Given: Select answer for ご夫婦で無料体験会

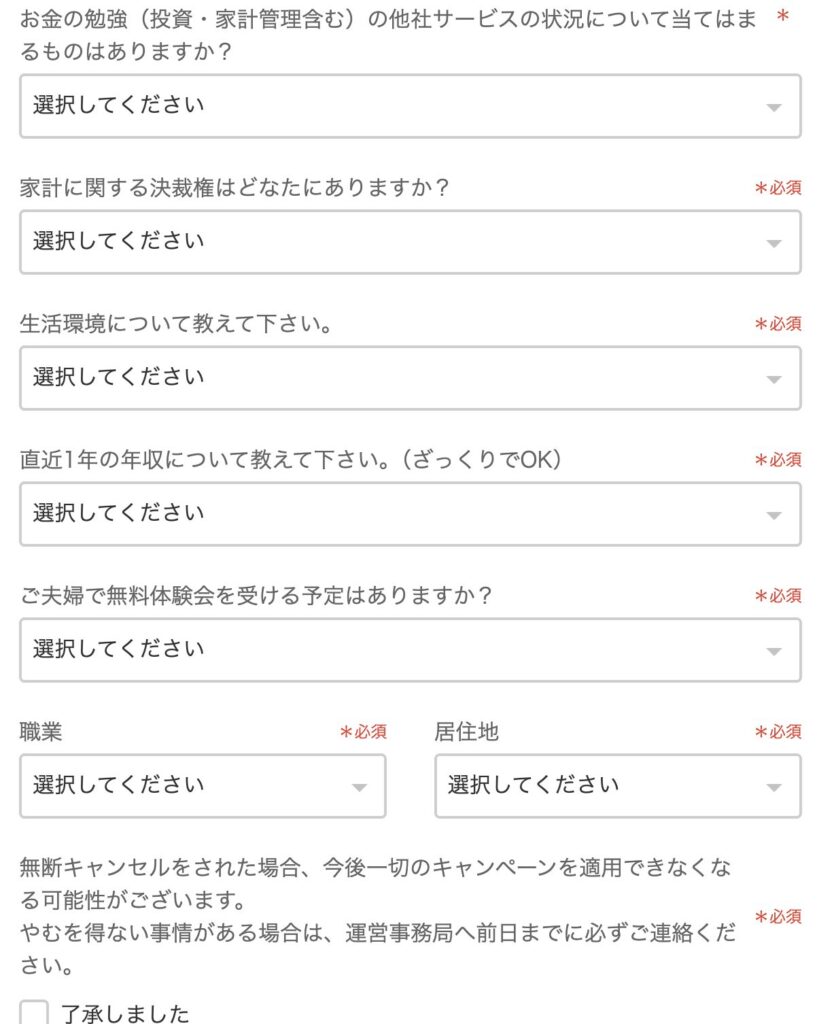Looking at the screenshot, I should (x=410, y=650).
